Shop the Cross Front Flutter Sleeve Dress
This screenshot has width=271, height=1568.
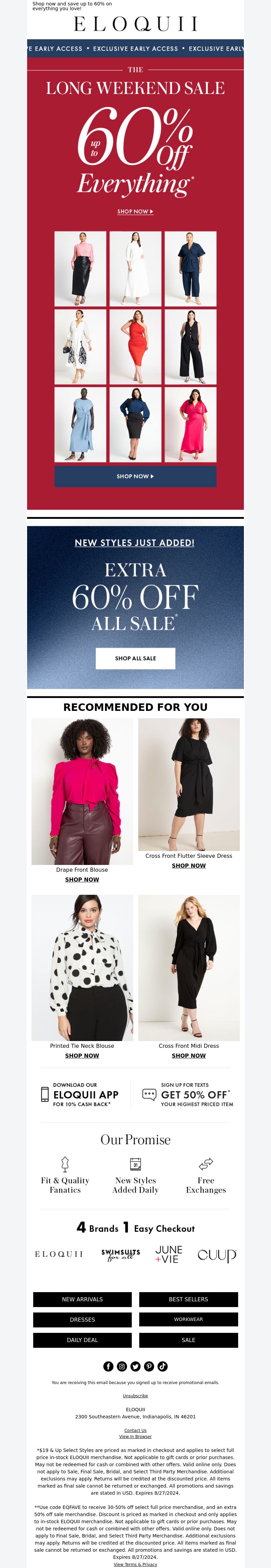coord(188,866)
